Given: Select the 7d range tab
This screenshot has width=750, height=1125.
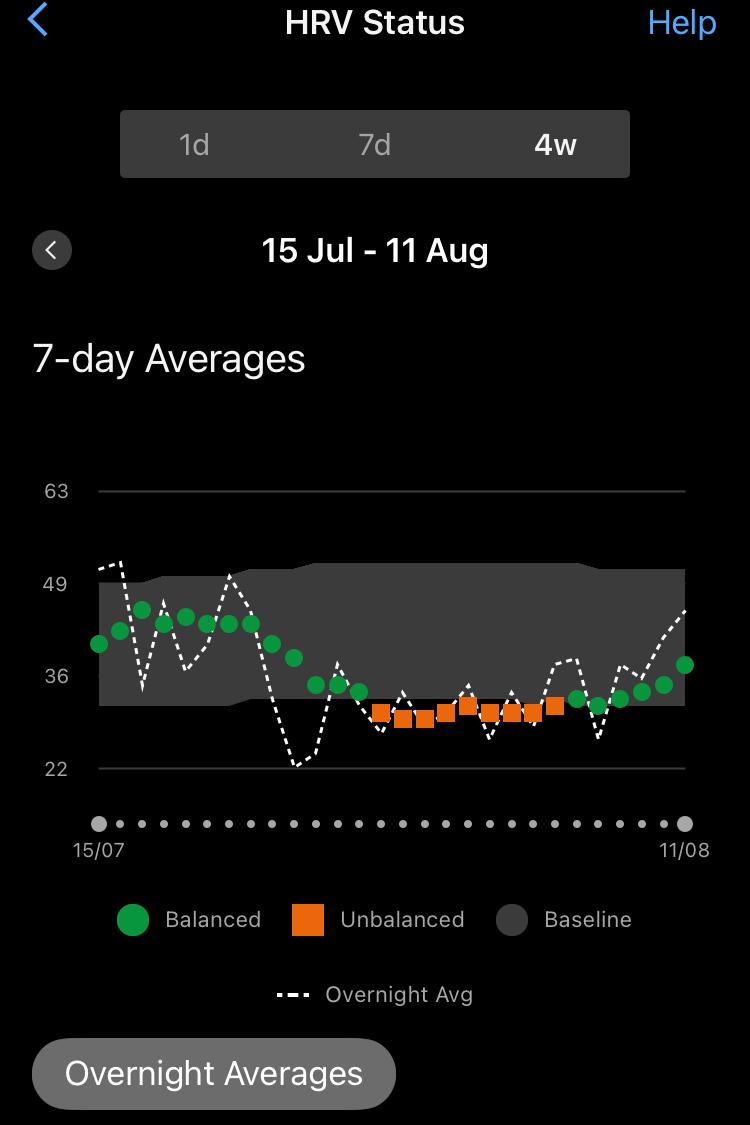Looking at the screenshot, I should (x=375, y=144).
